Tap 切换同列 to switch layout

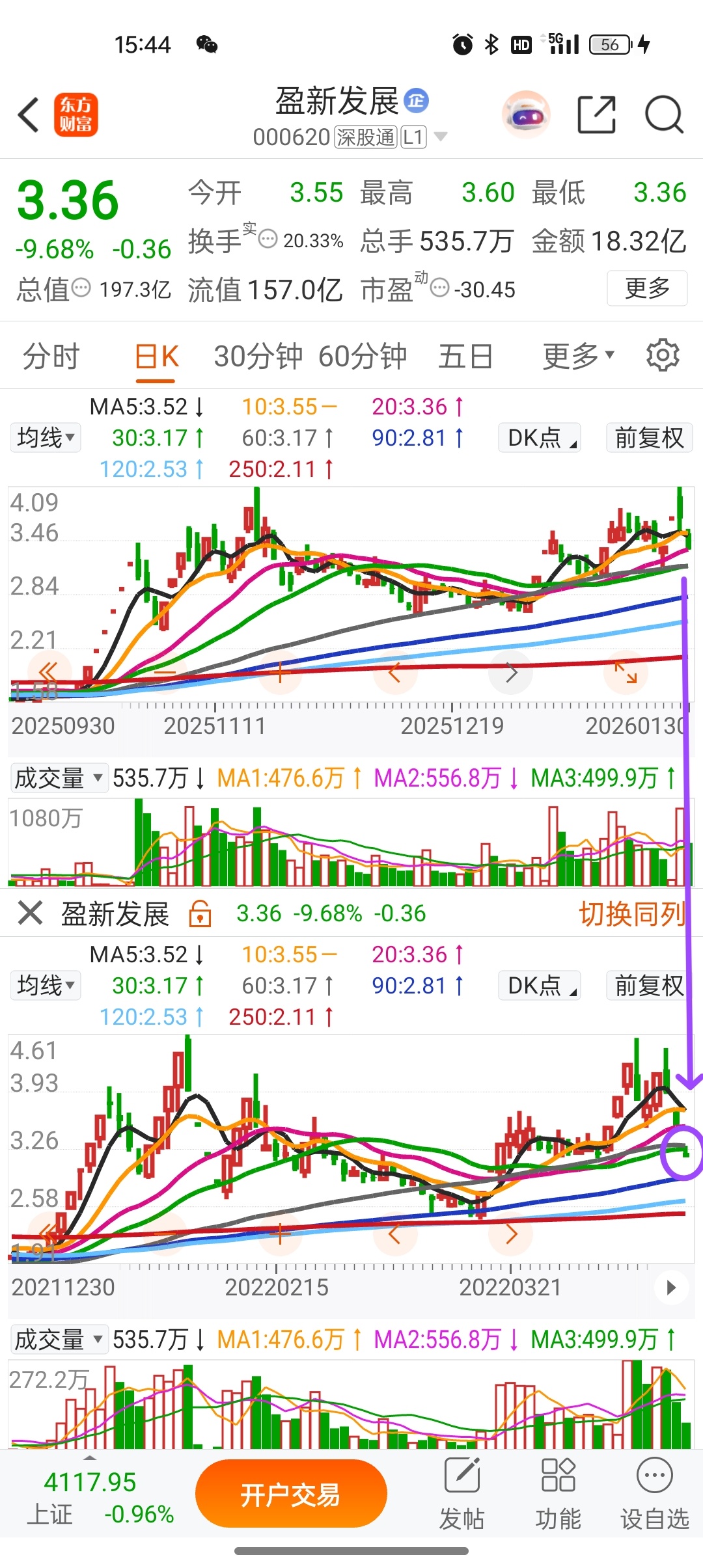[631, 913]
